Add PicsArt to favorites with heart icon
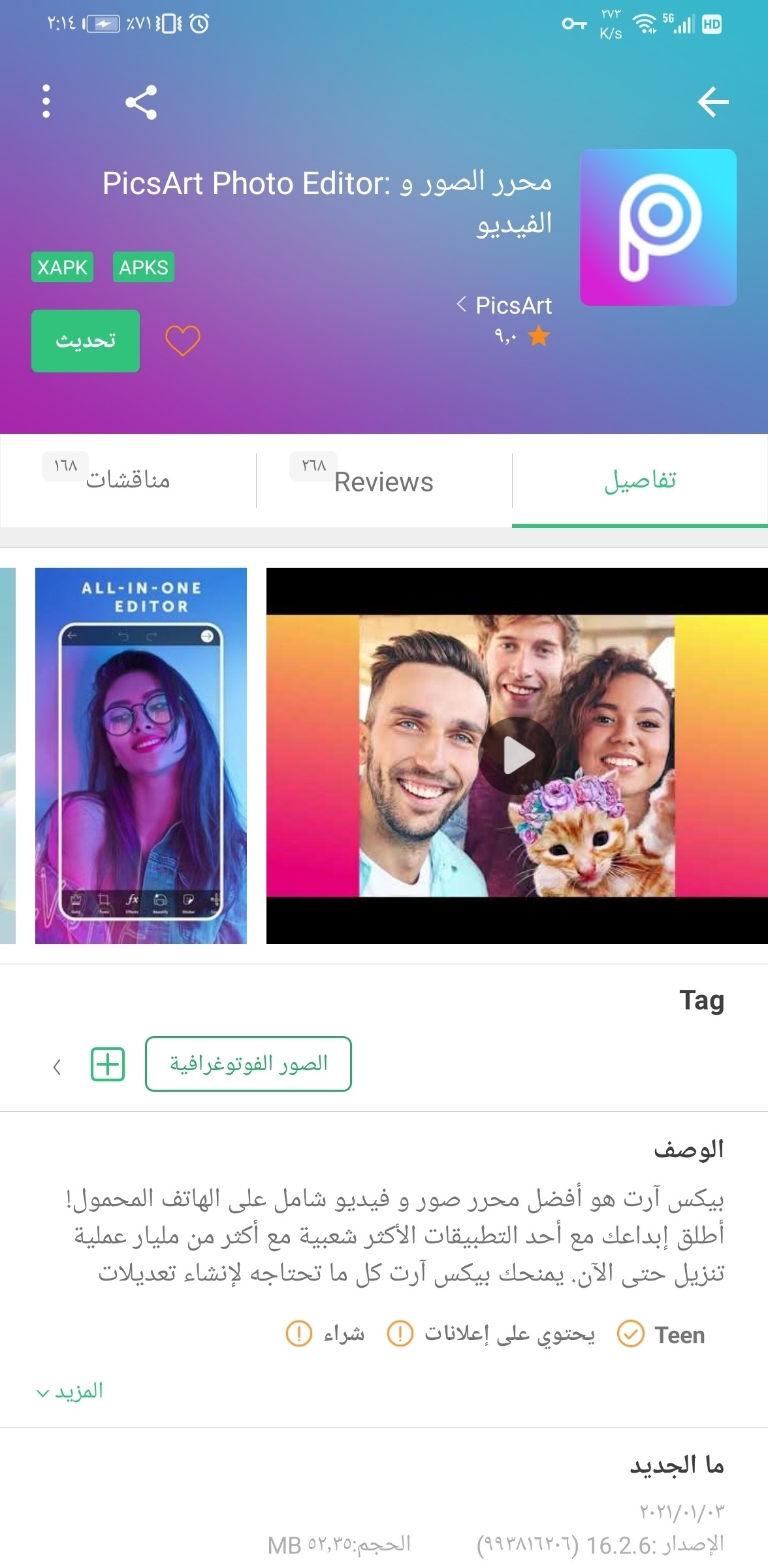The width and height of the screenshot is (768, 1568). tap(182, 340)
